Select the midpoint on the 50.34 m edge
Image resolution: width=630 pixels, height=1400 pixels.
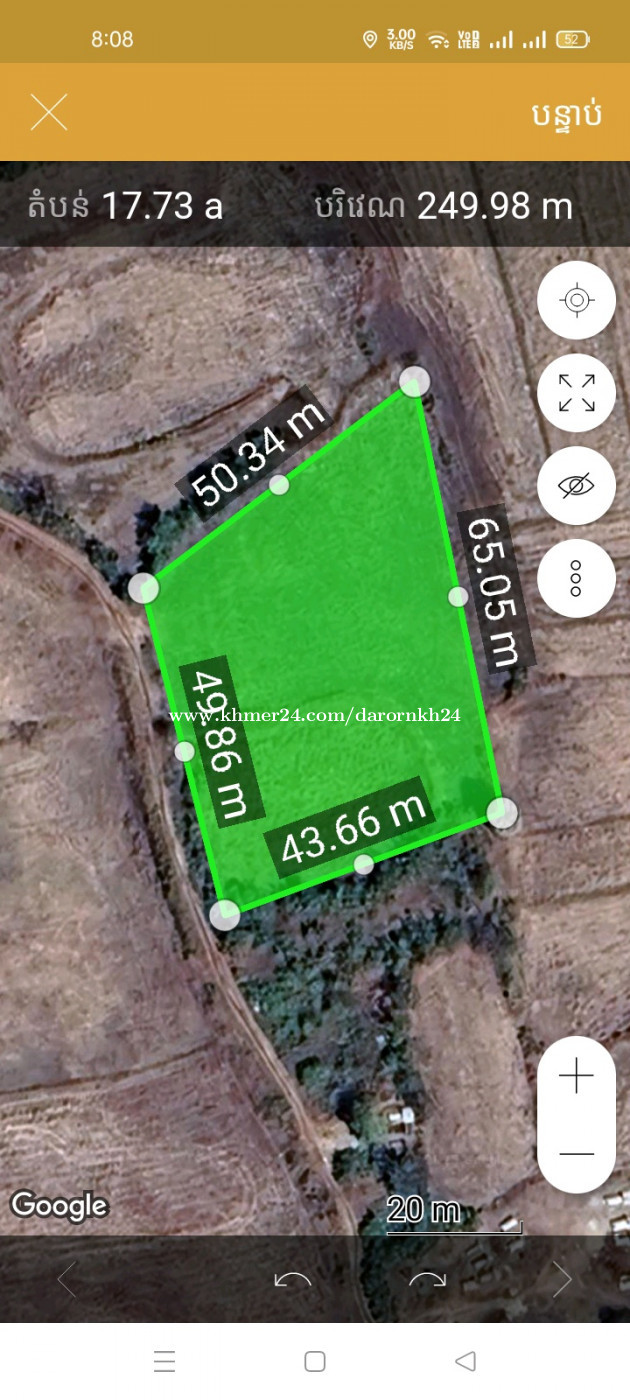pyautogui.click(x=279, y=485)
